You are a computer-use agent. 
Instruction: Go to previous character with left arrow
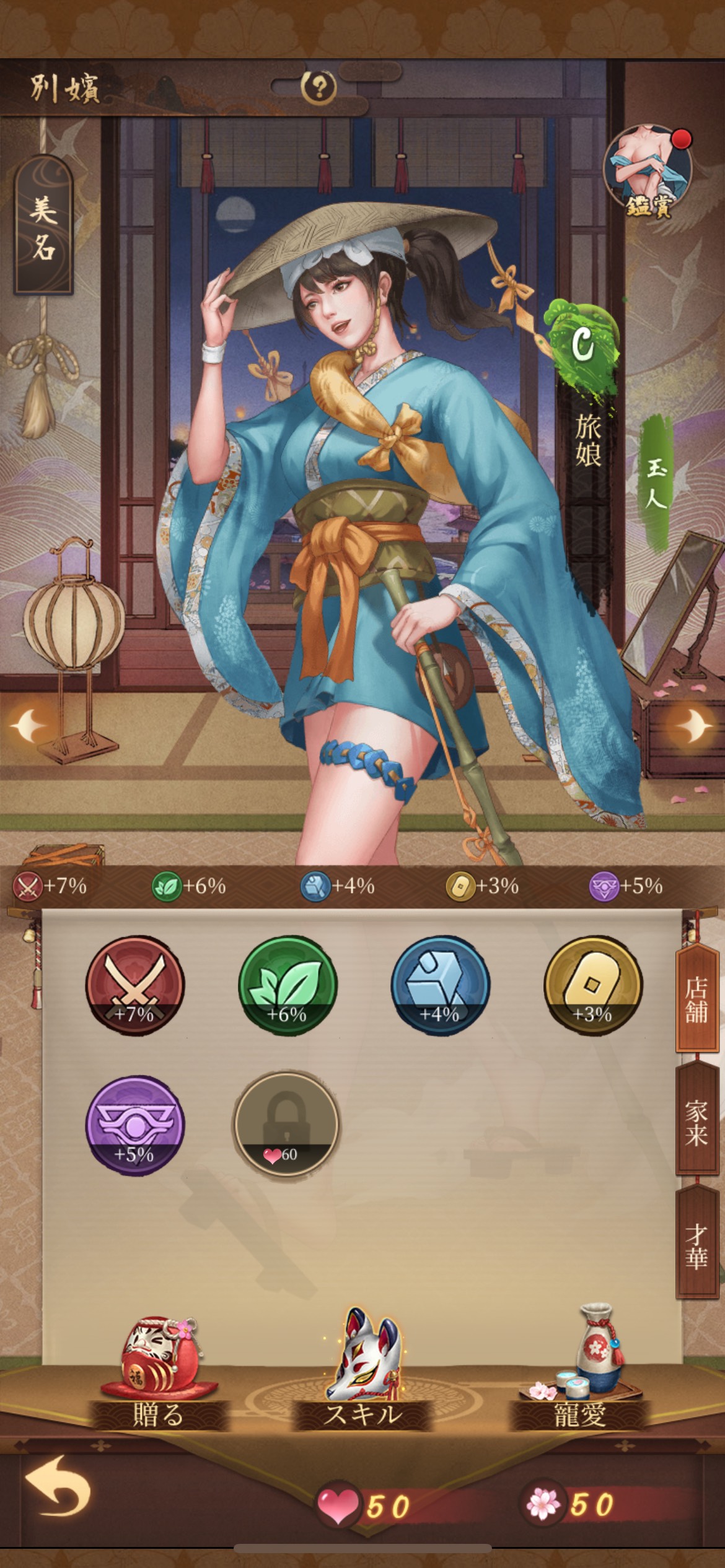click(28, 725)
